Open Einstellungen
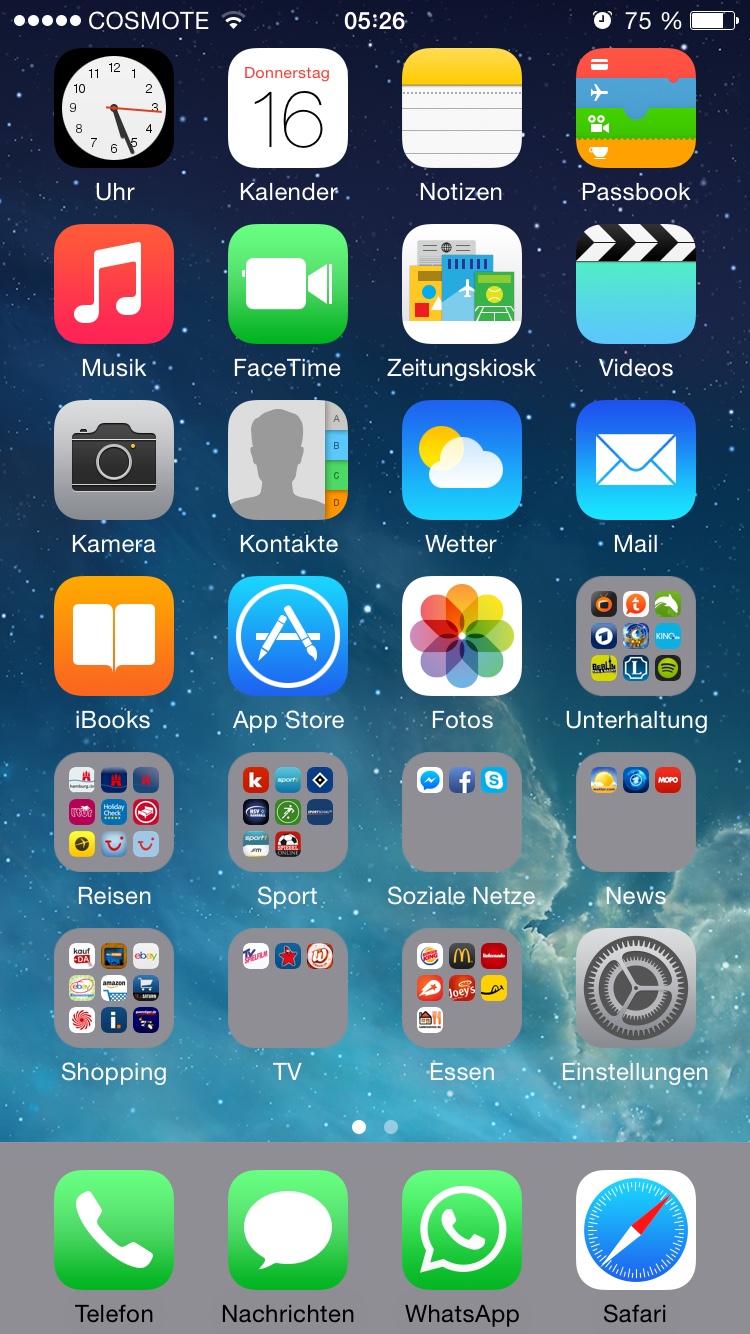Viewport: 750px width, 1334px height. tap(635, 988)
